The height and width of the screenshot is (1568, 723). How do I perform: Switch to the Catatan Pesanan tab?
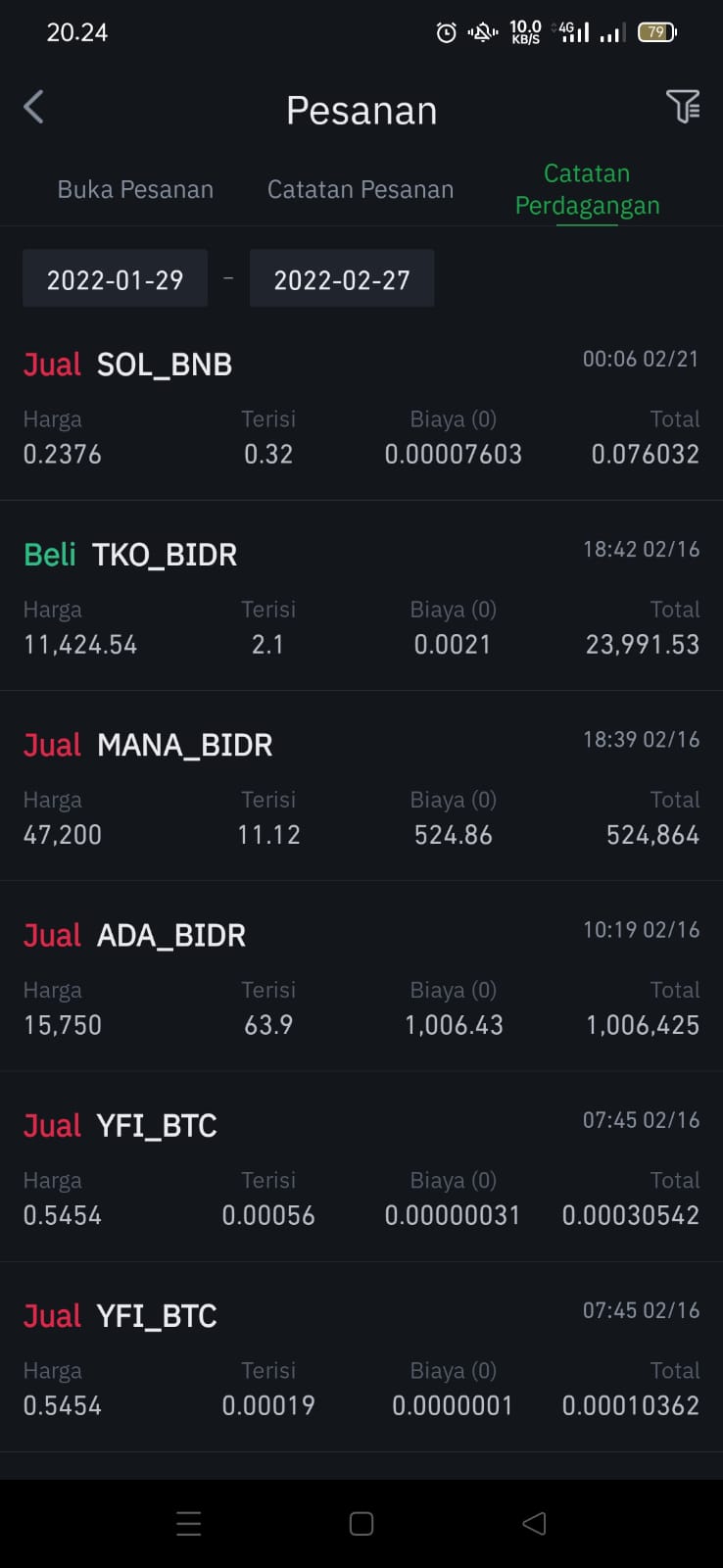pyautogui.click(x=361, y=189)
